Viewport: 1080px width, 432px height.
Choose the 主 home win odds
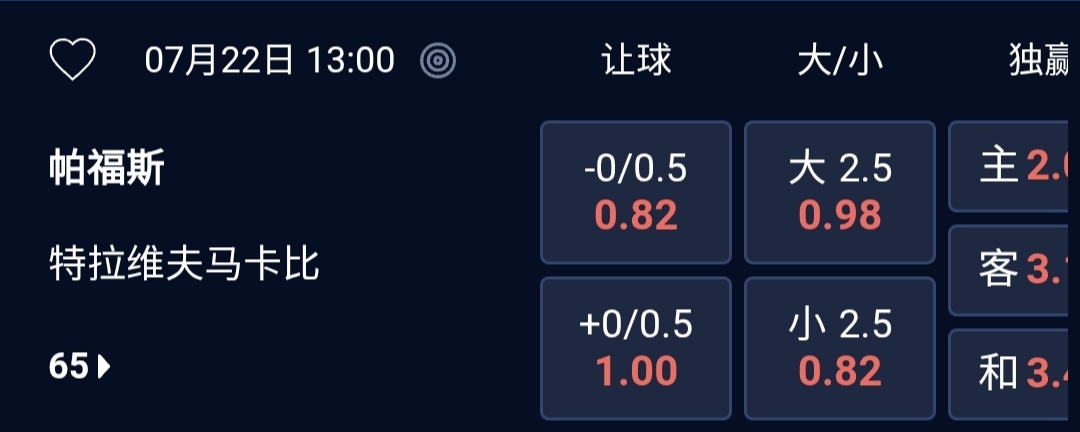[x=1014, y=167]
